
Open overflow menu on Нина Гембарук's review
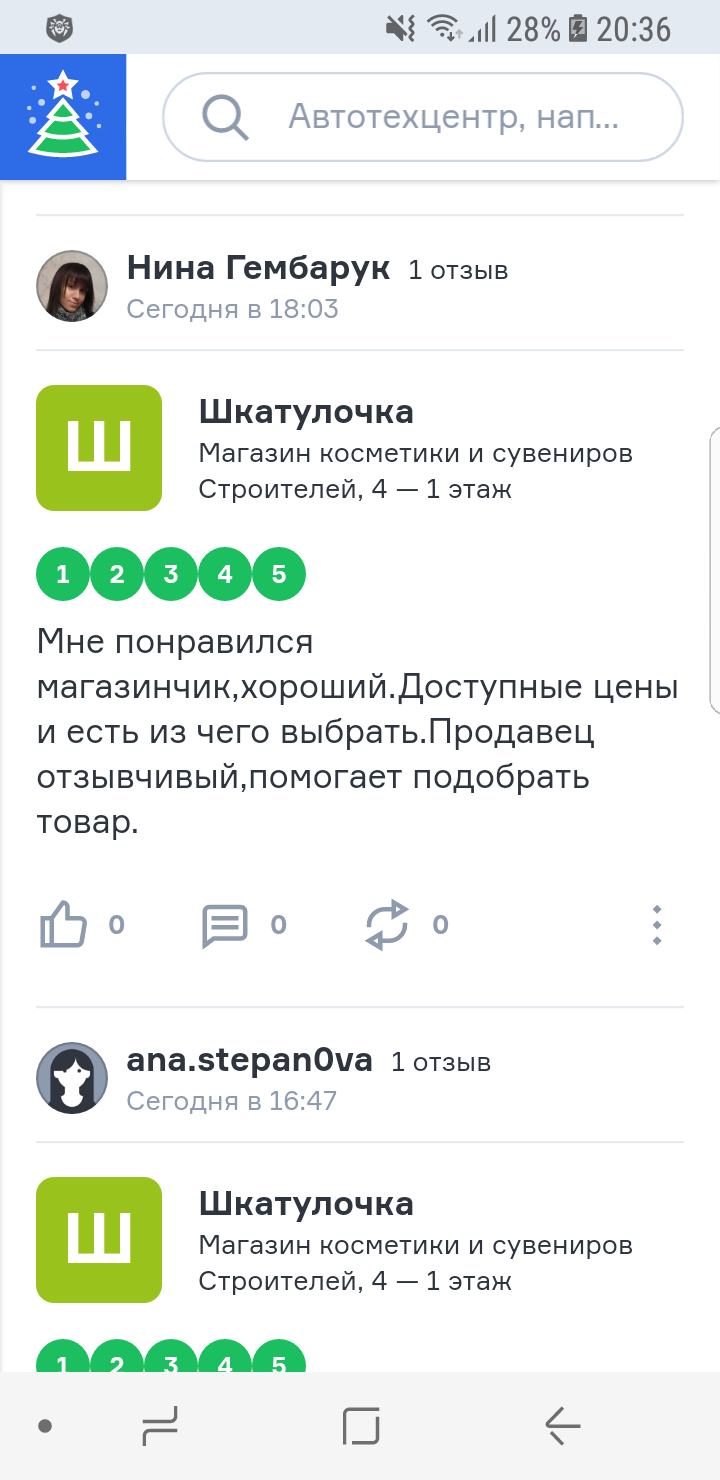click(x=657, y=925)
